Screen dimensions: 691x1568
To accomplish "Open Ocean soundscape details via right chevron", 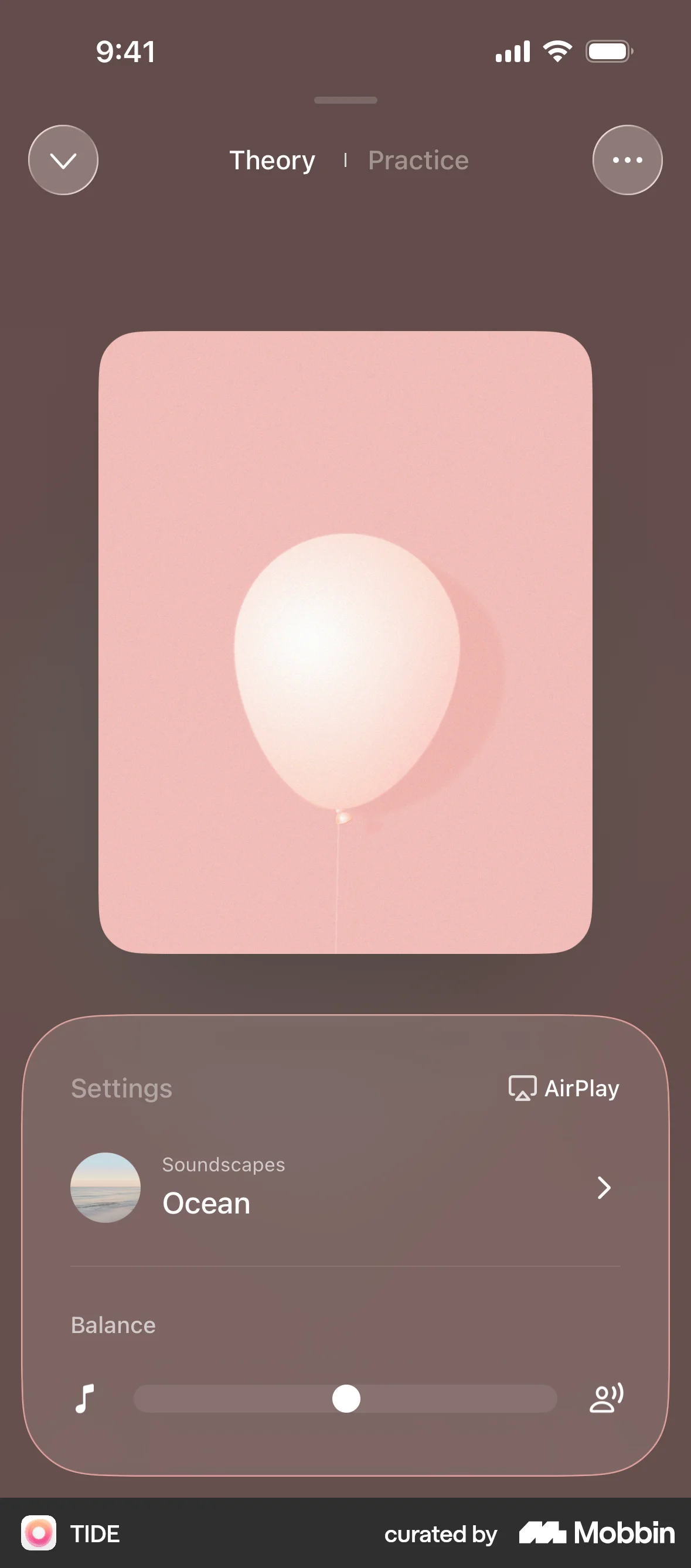I will [x=603, y=1187].
